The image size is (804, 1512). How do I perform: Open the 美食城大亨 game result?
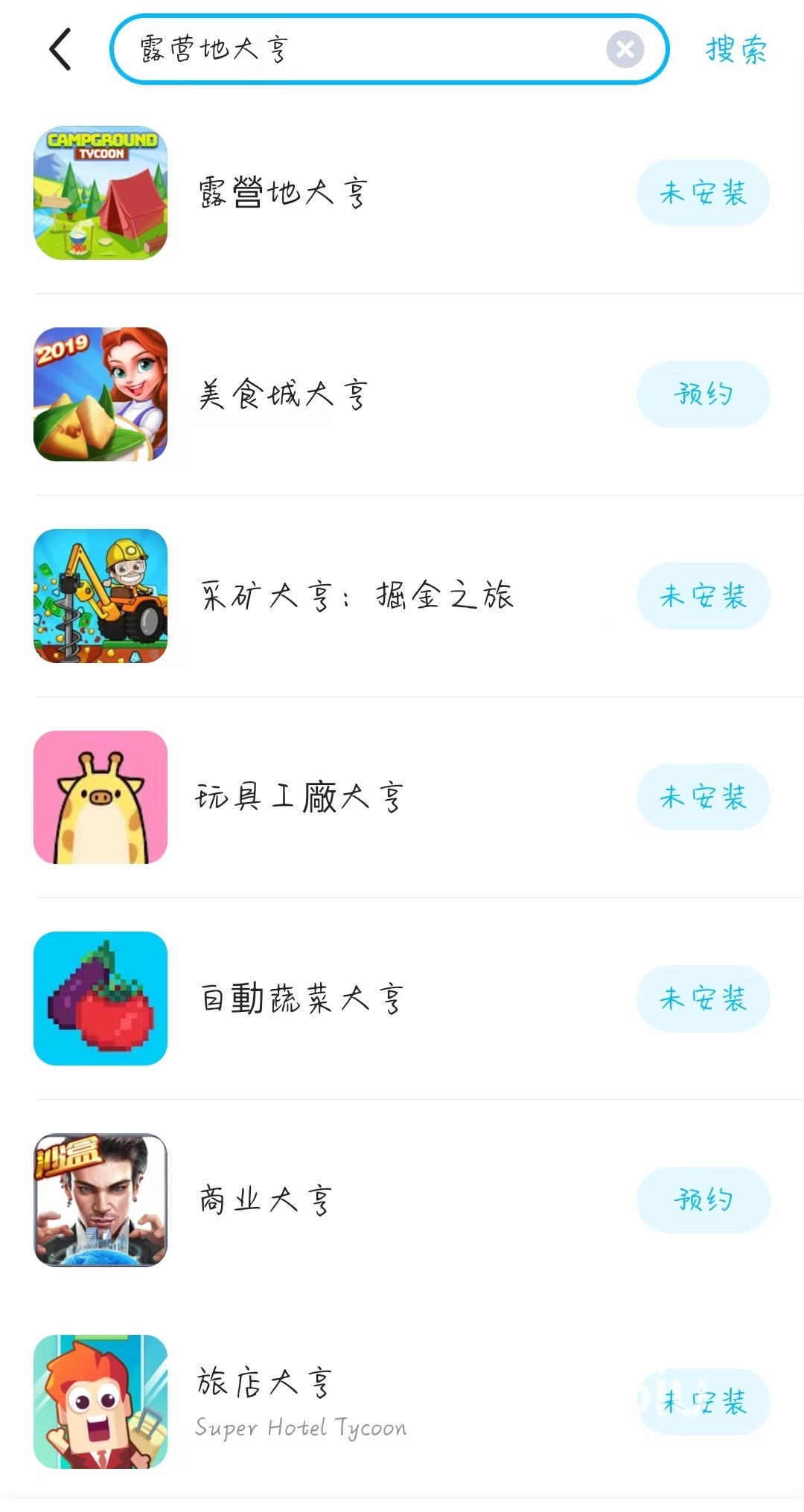283,394
